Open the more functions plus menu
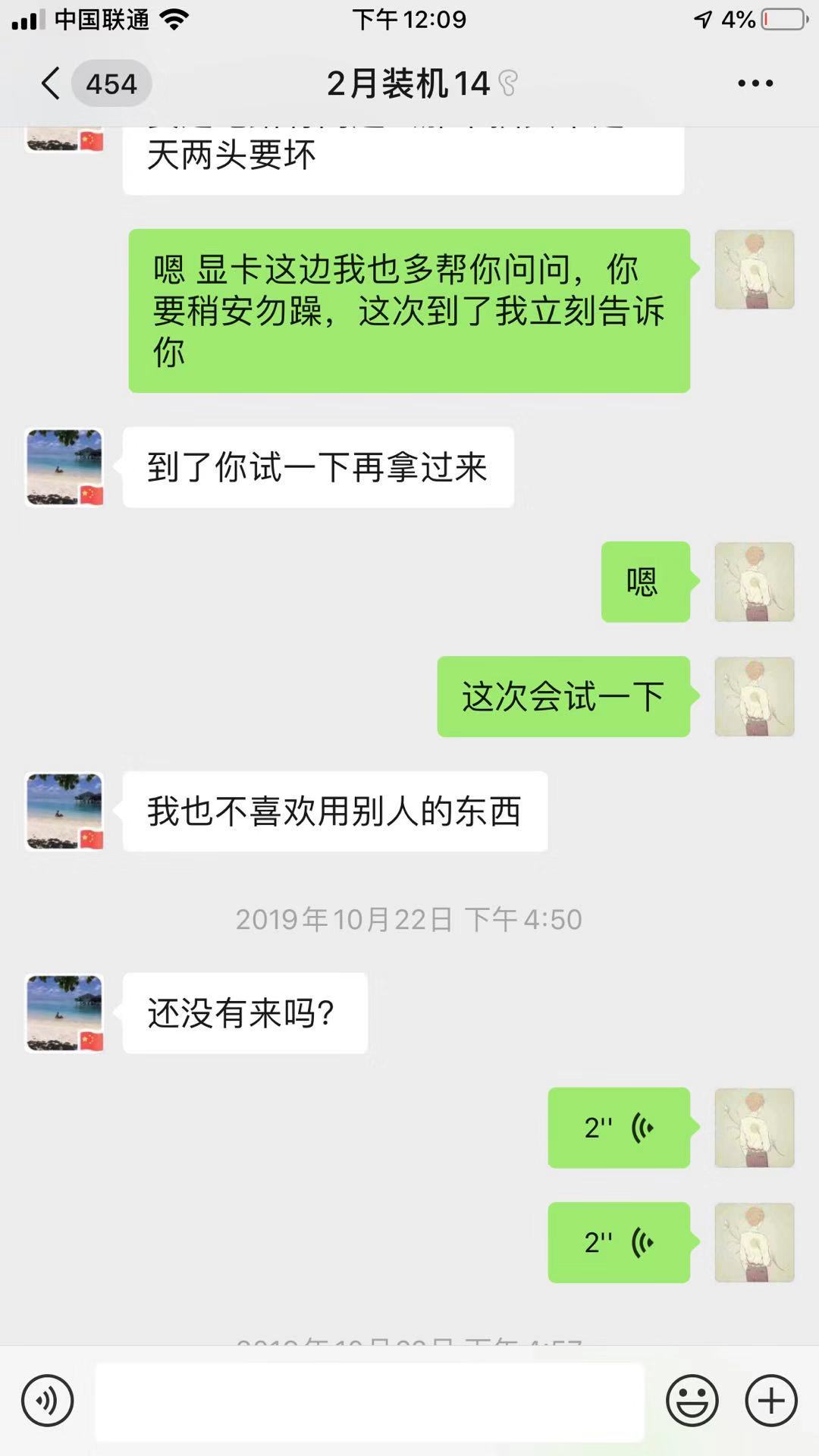Screen dimensions: 819x1456 pos(770,1399)
